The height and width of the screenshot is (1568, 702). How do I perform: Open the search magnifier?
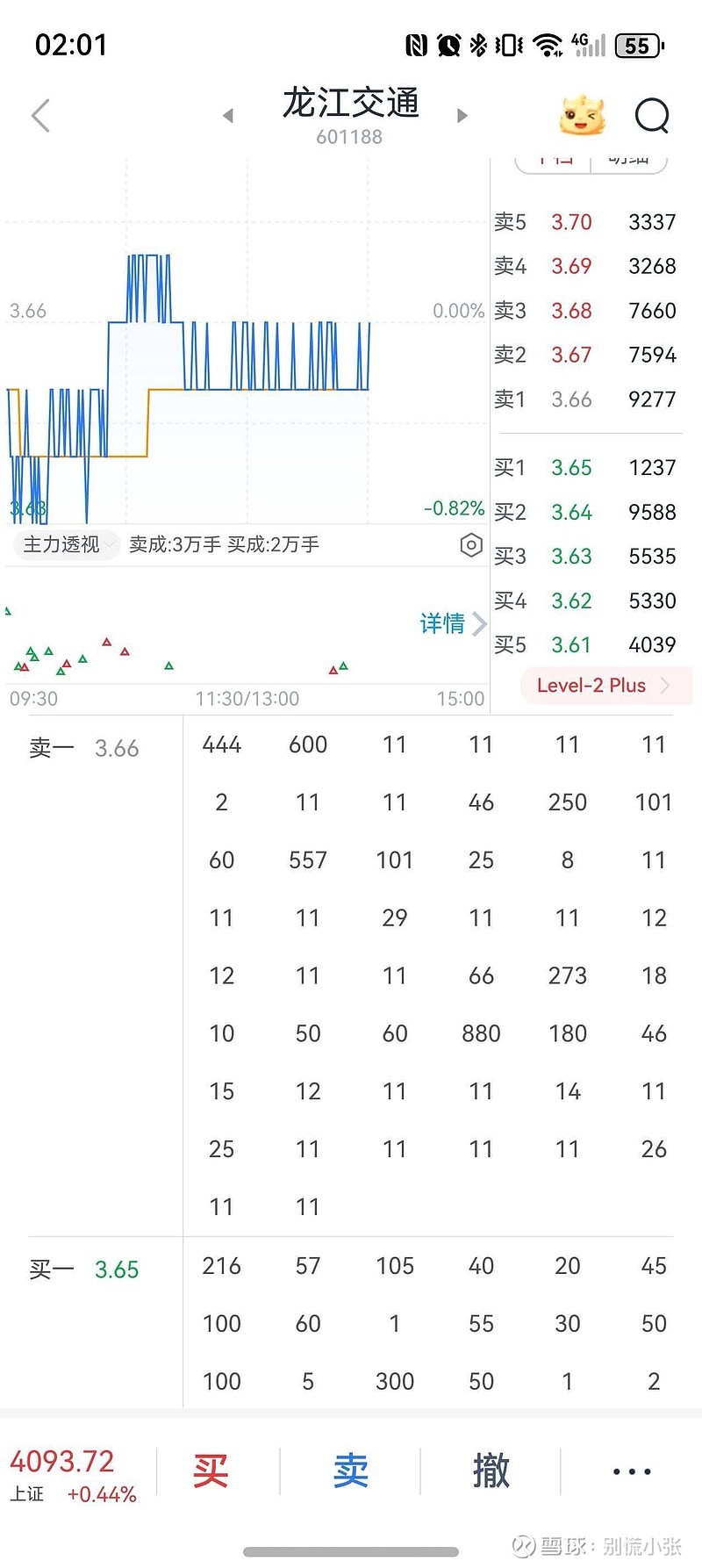click(x=651, y=115)
